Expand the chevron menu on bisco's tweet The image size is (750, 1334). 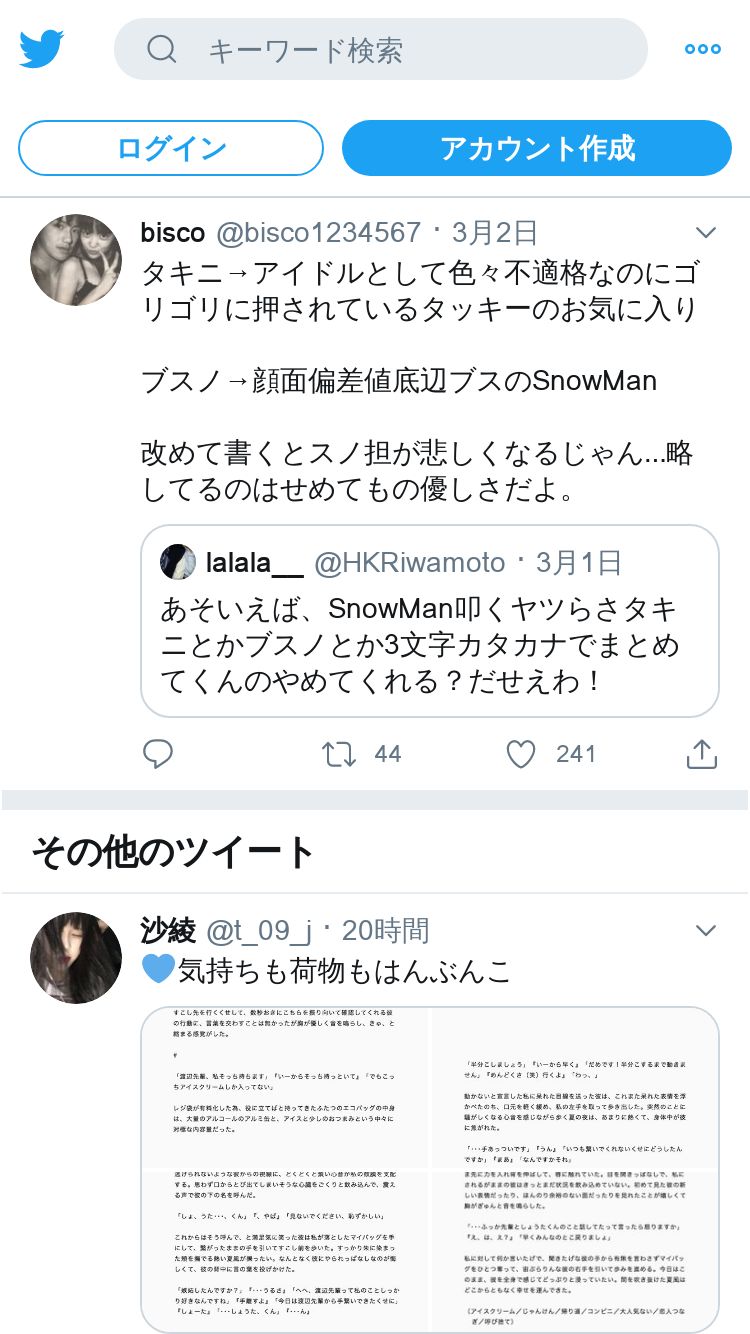pos(706,233)
